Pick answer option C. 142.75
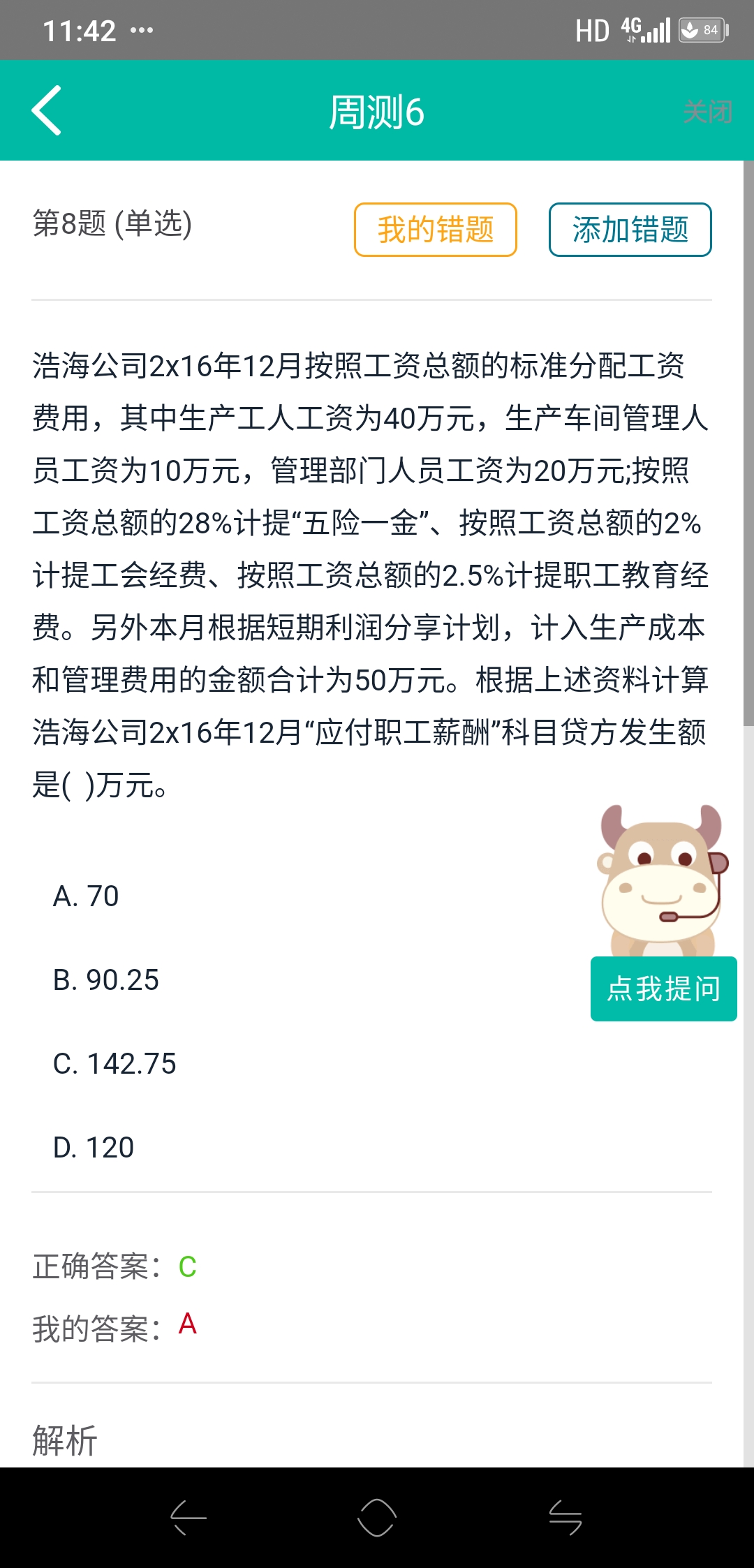Image resolution: width=754 pixels, height=1568 pixels. [114, 1064]
